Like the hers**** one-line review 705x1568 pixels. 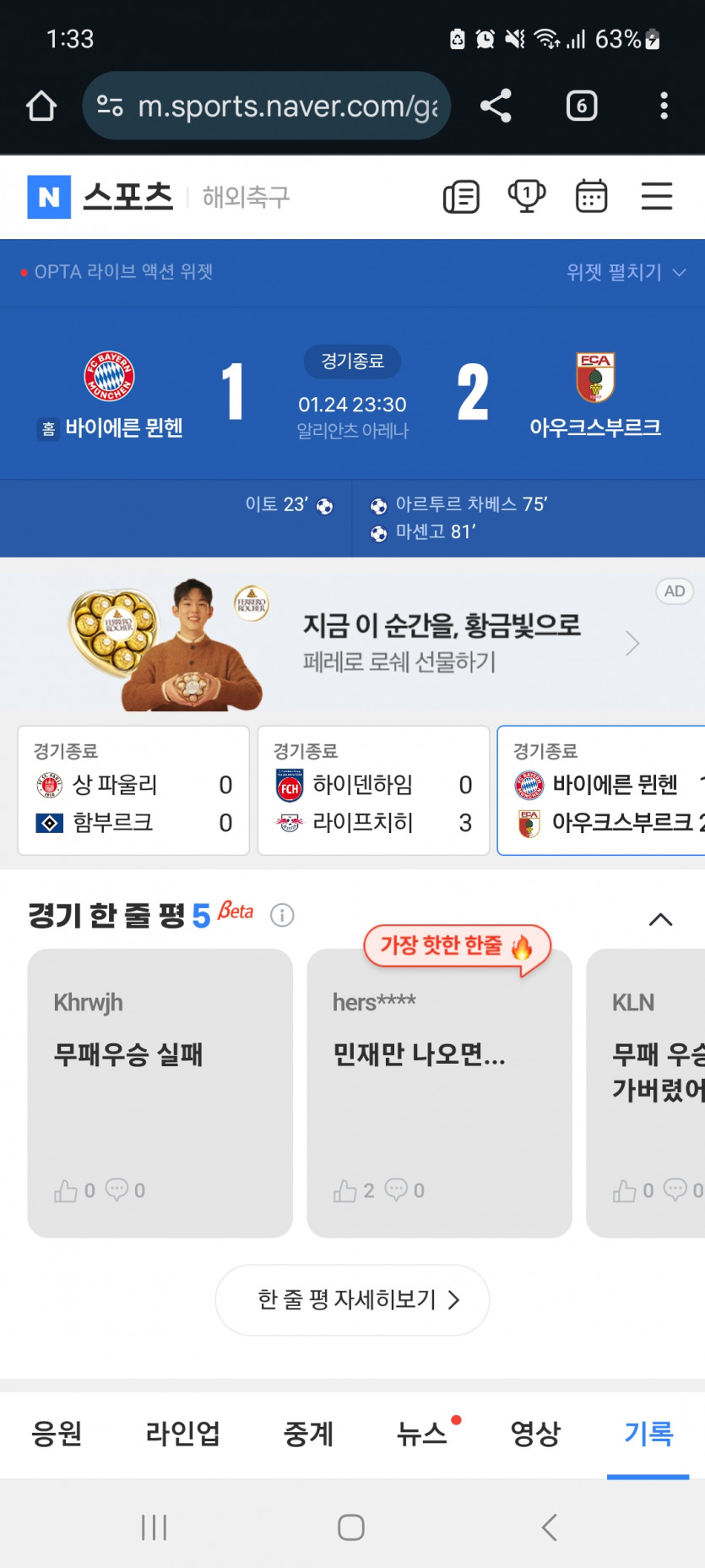[345, 1190]
